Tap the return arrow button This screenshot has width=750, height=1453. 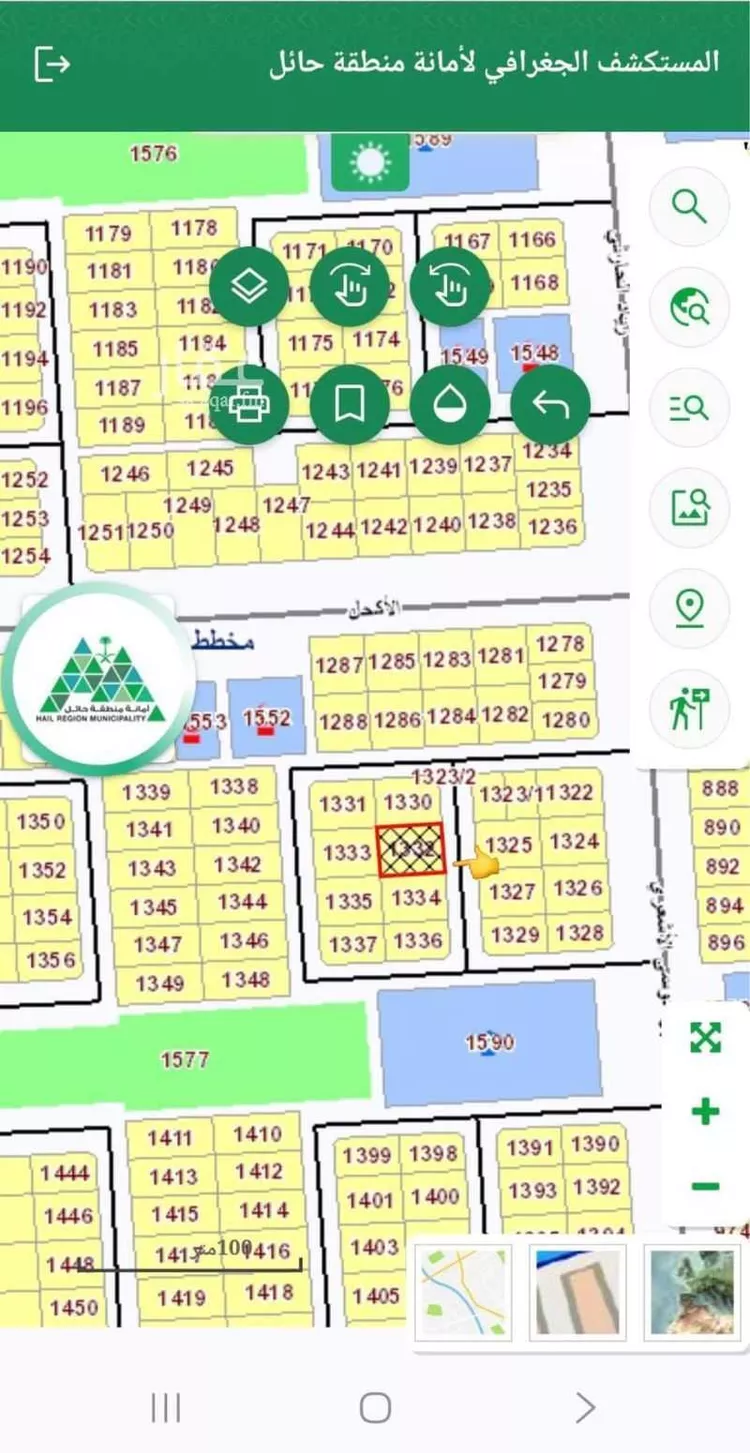click(549, 405)
